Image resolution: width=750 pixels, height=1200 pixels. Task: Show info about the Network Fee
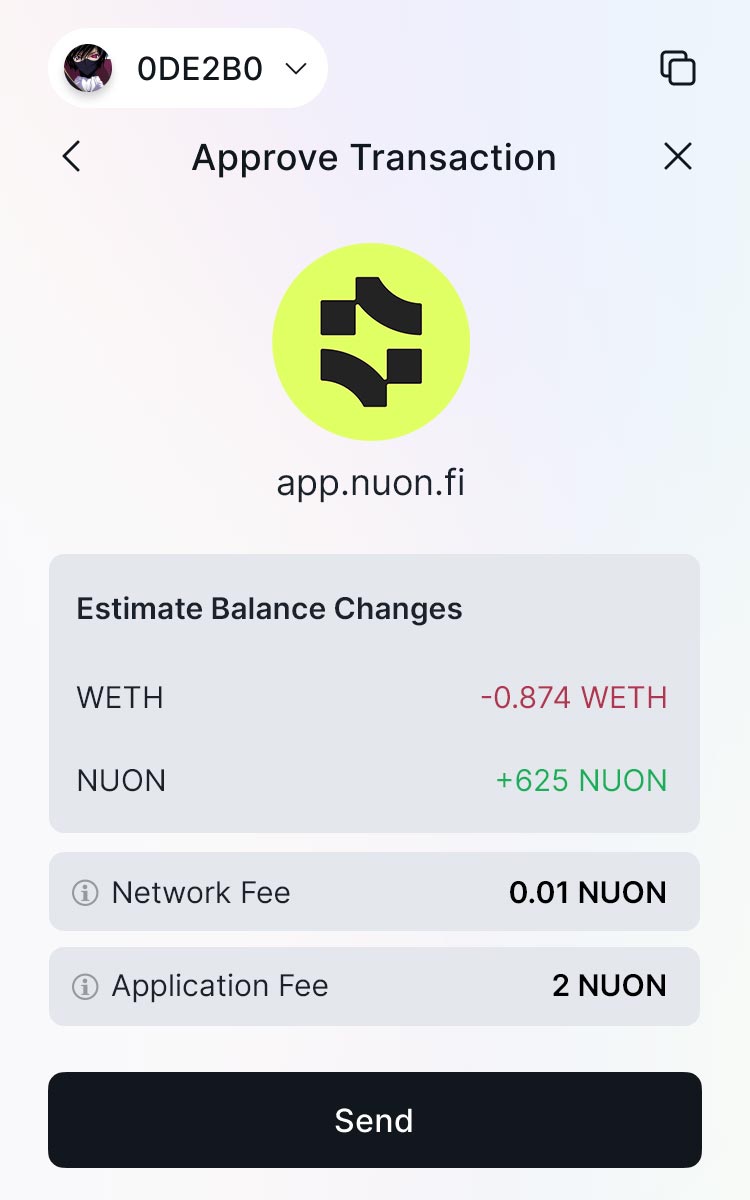85,892
